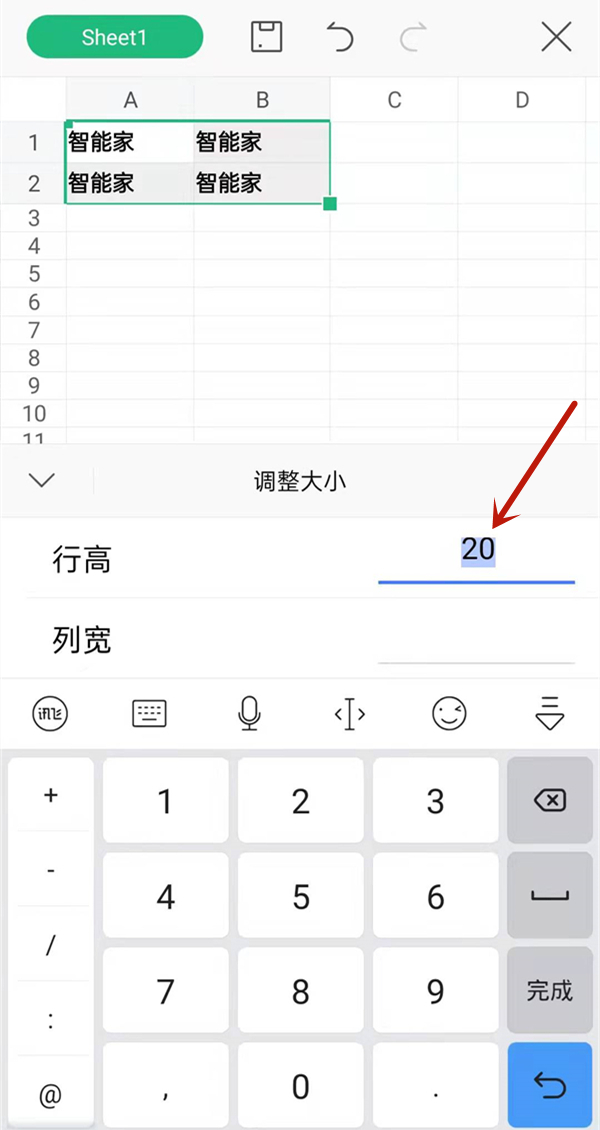
Task: Tap 完成 to confirm the value
Action: coord(550,990)
